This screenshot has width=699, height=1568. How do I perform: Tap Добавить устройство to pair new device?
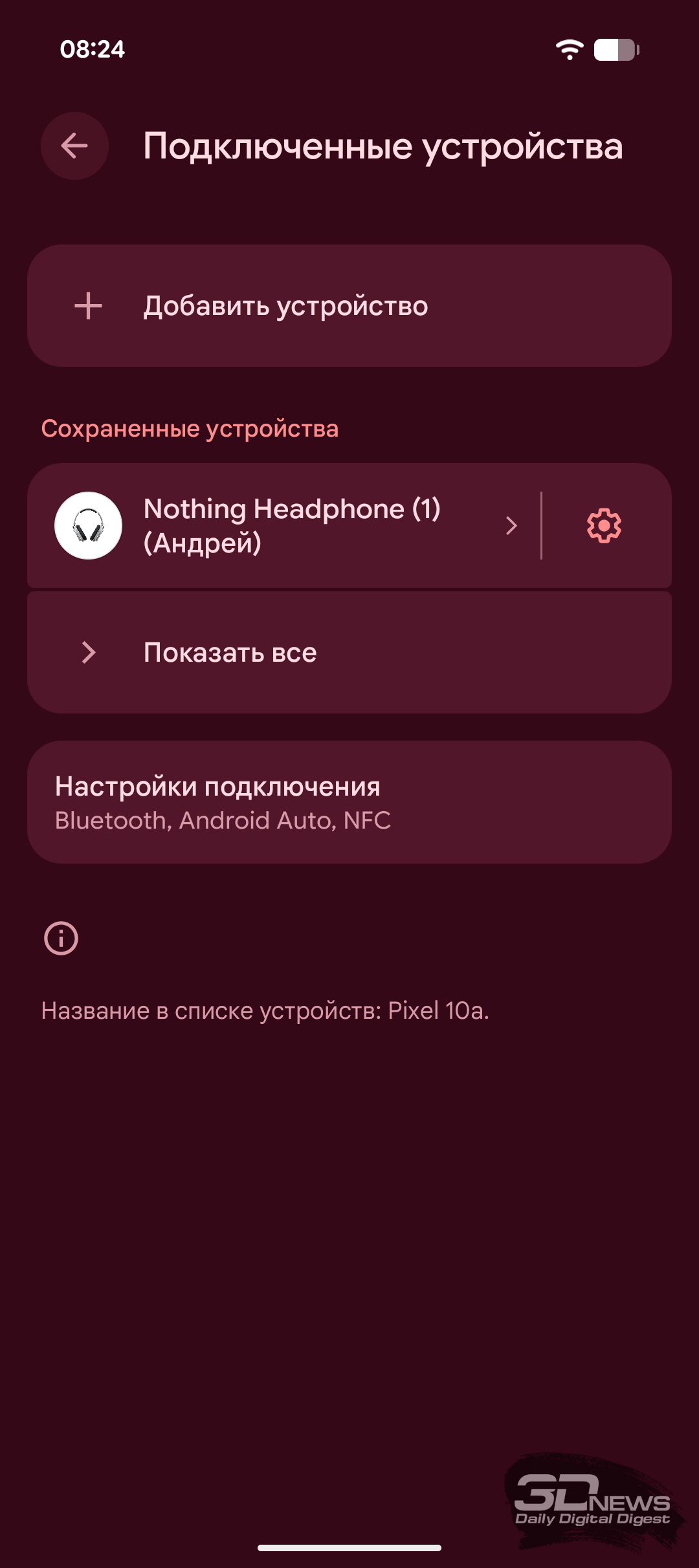[x=349, y=306]
